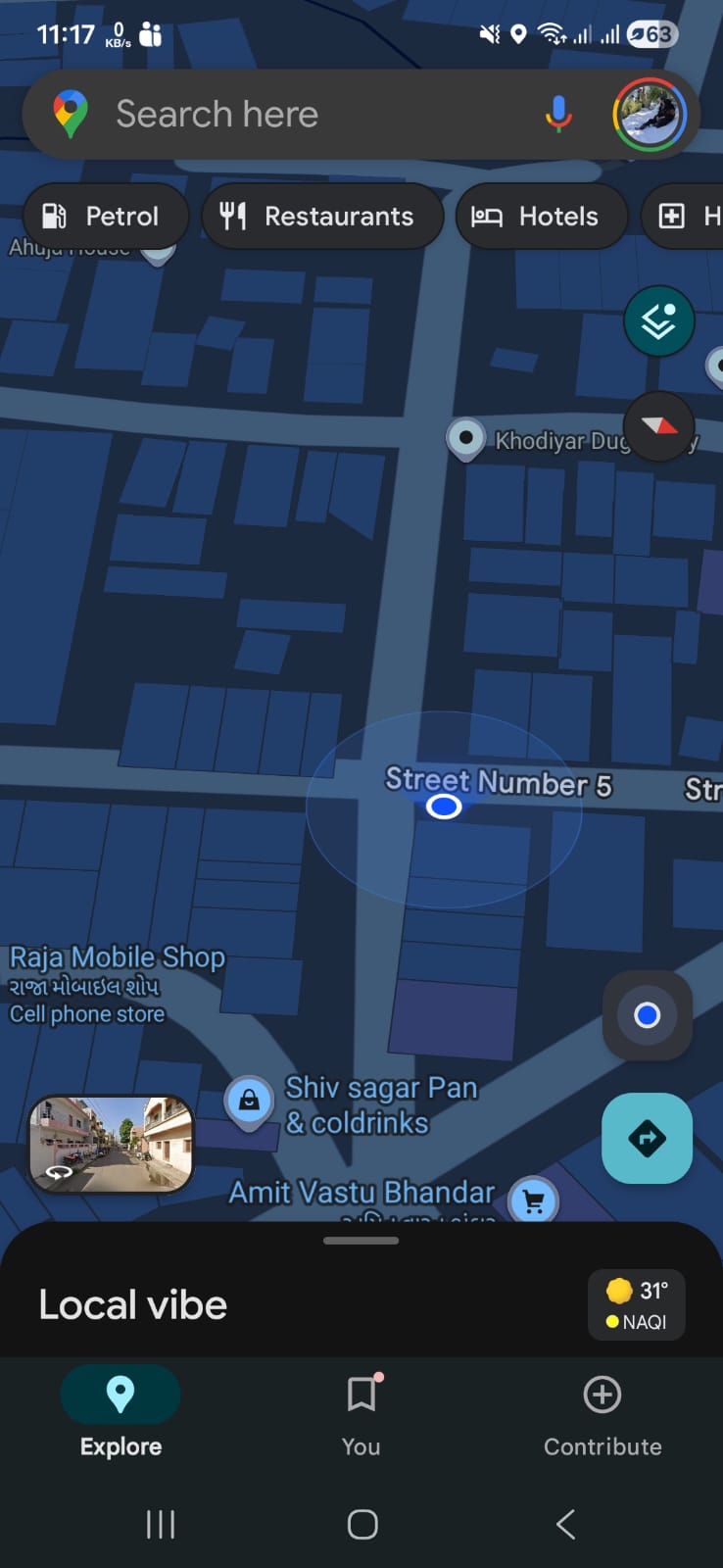Image resolution: width=723 pixels, height=1568 pixels.
Task: Select the Explore tab
Action: [120, 1413]
